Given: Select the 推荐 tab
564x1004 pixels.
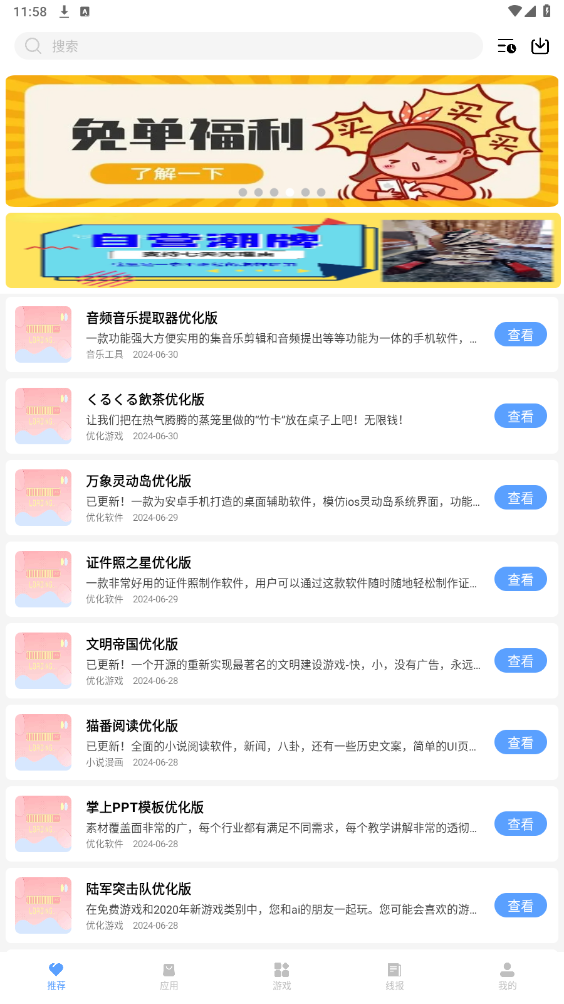Looking at the screenshot, I should (x=56, y=977).
